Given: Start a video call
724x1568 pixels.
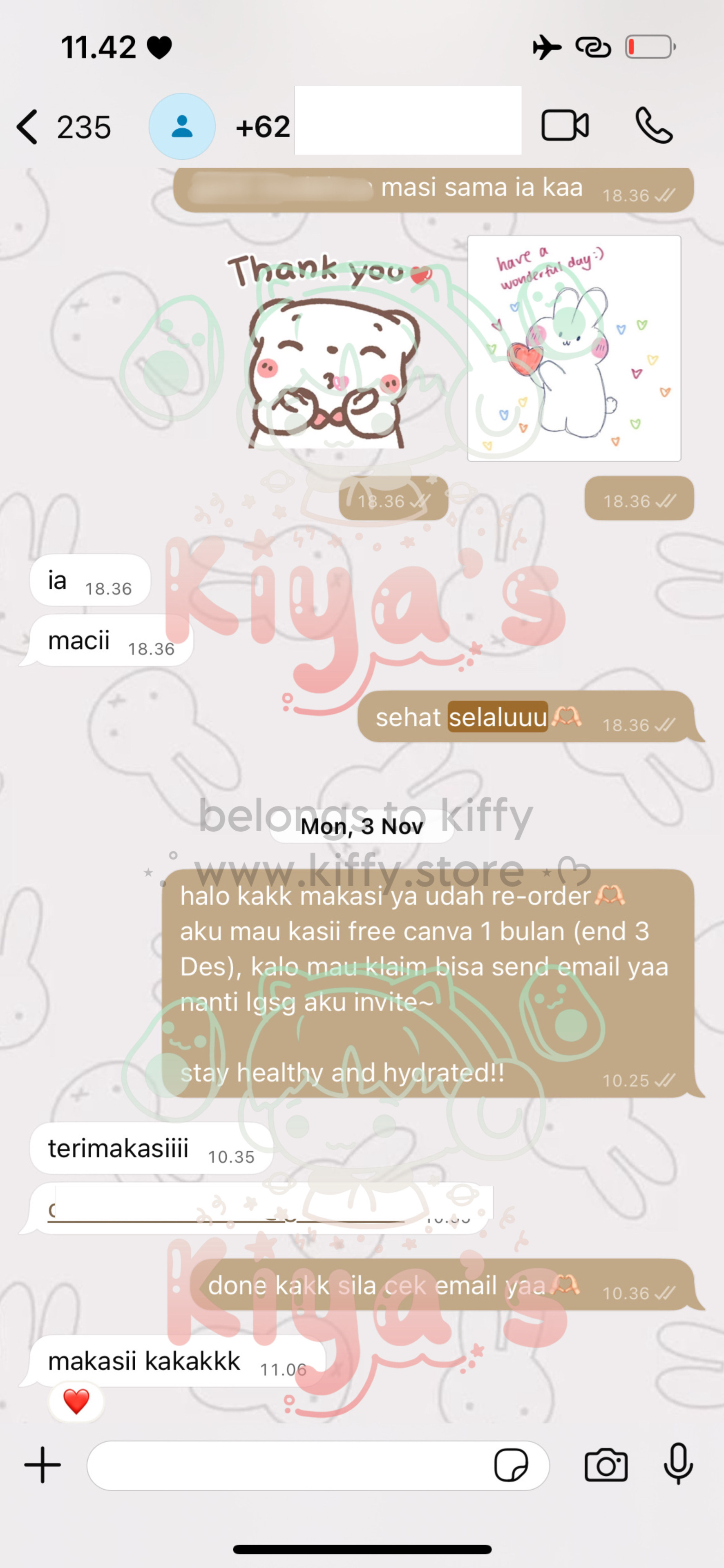Looking at the screenshot, I should (565, 126).
